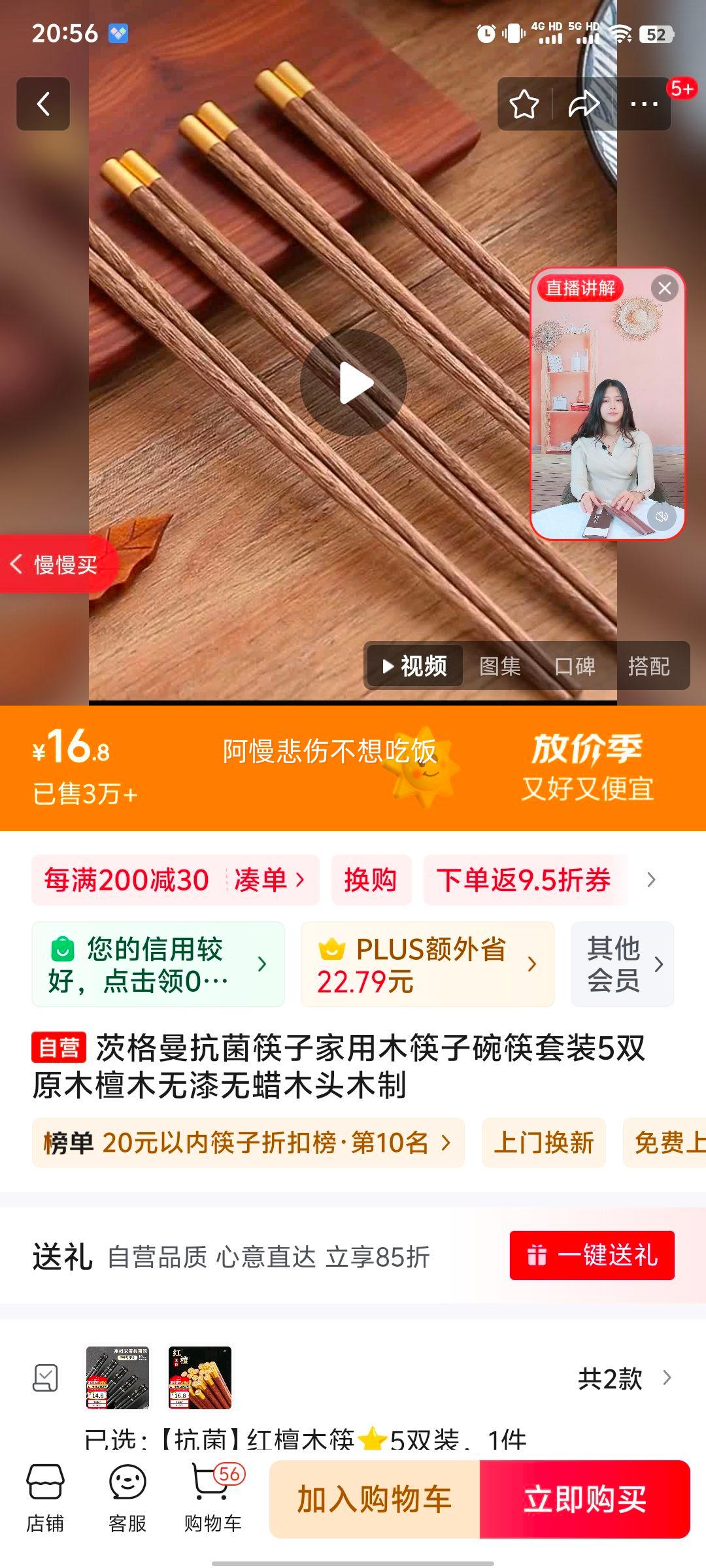Viewport: 706px width, 1568px height.
Task: Open the more options (...) icon
Action: (643, 103)
